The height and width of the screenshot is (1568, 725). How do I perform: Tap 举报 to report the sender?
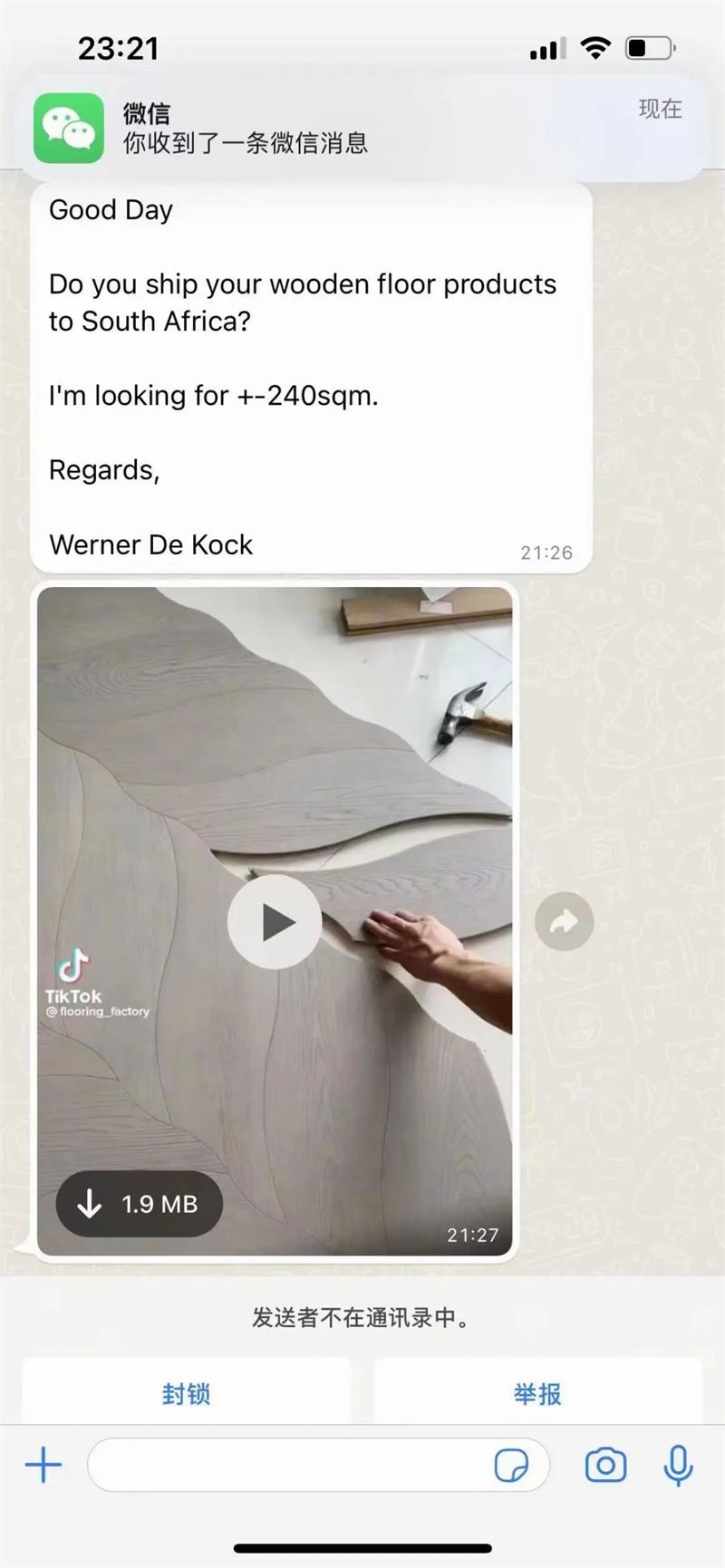pyautogui.click(x=537, y=1393)
